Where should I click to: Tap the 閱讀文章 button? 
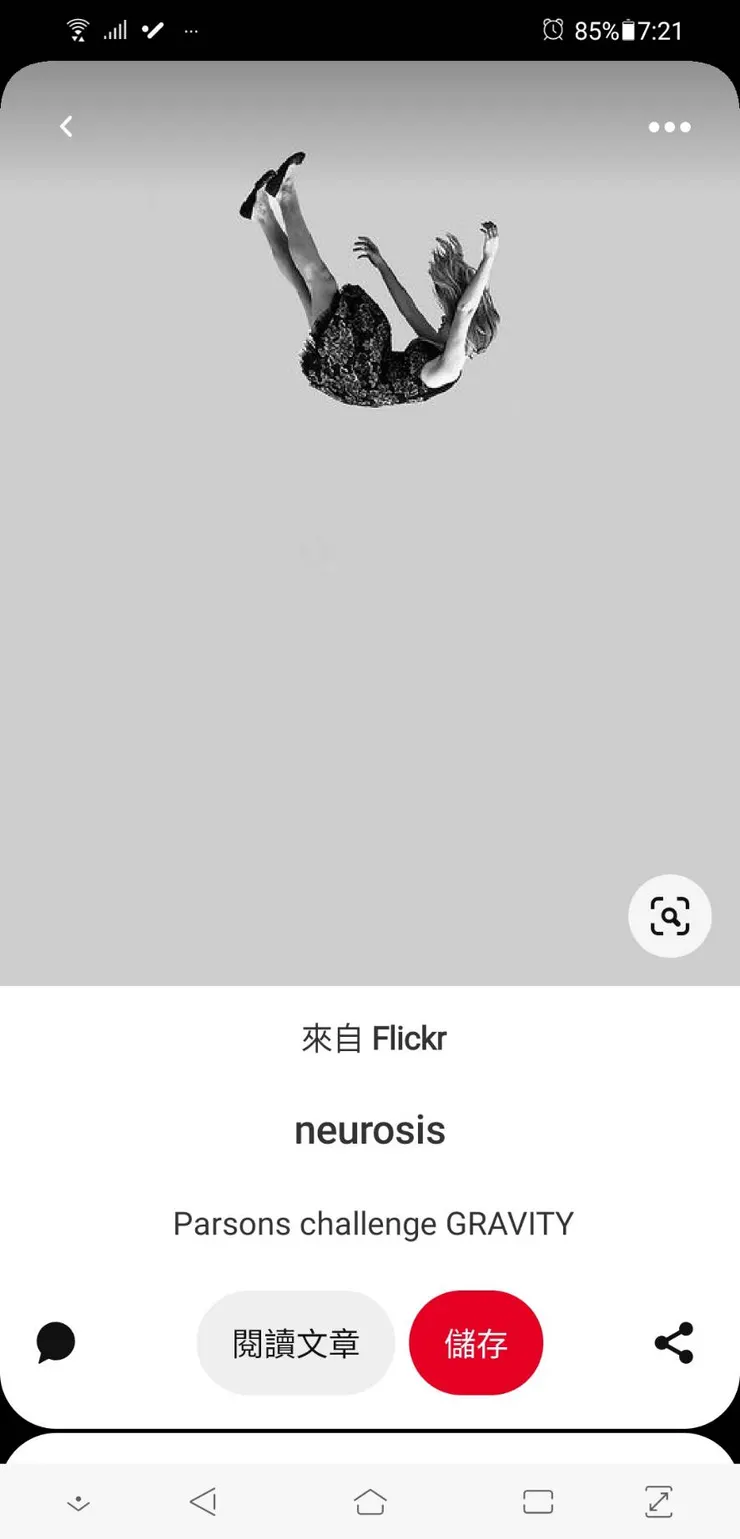pos(296,1343)
